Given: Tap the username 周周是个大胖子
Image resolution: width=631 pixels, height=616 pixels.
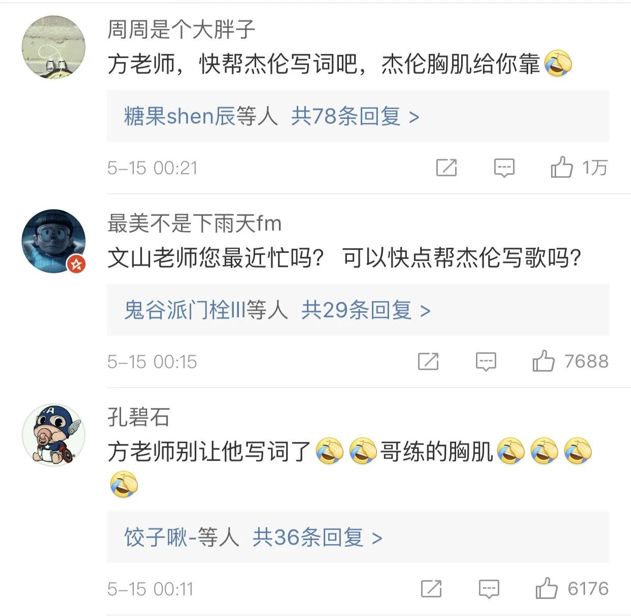Looking at the screenshot, I should pos(181,31).
